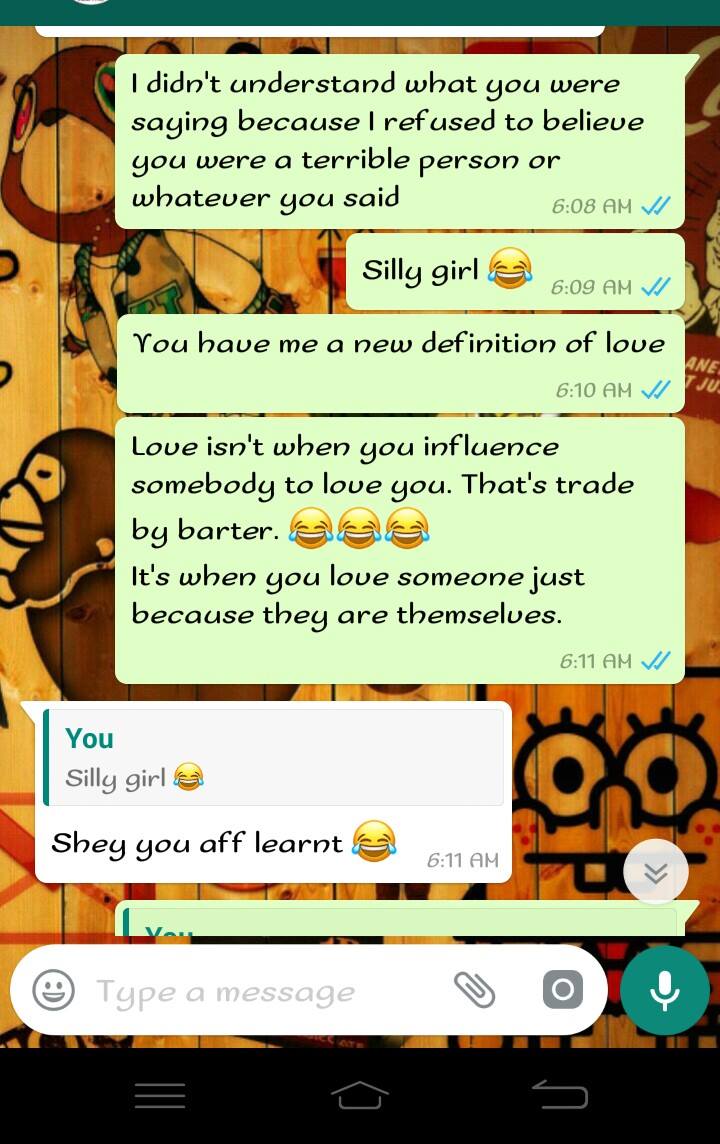Screen dimensions: 720x1144
Task: Open the system menu button
Action: 160,1095
